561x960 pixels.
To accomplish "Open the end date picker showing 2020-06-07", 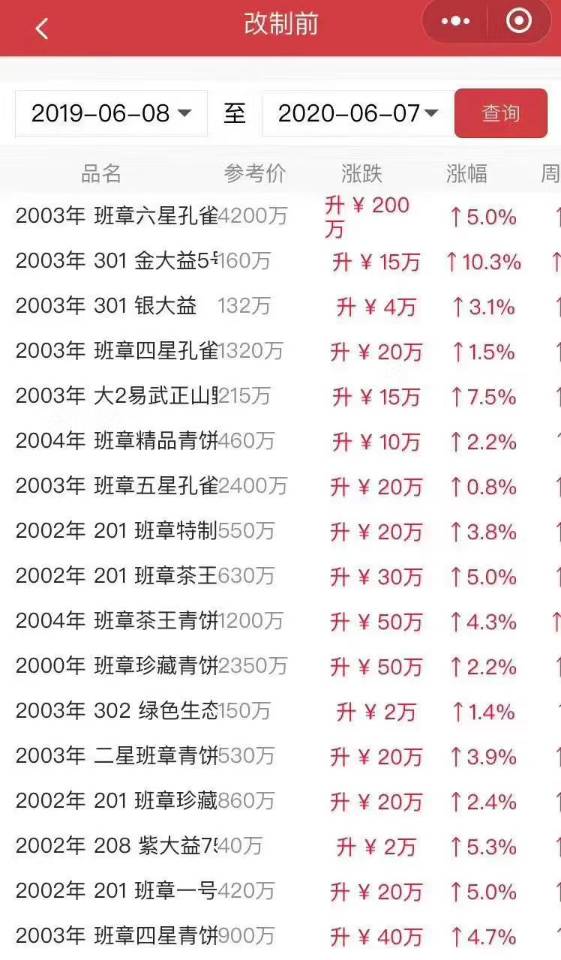I will point(358,113).
